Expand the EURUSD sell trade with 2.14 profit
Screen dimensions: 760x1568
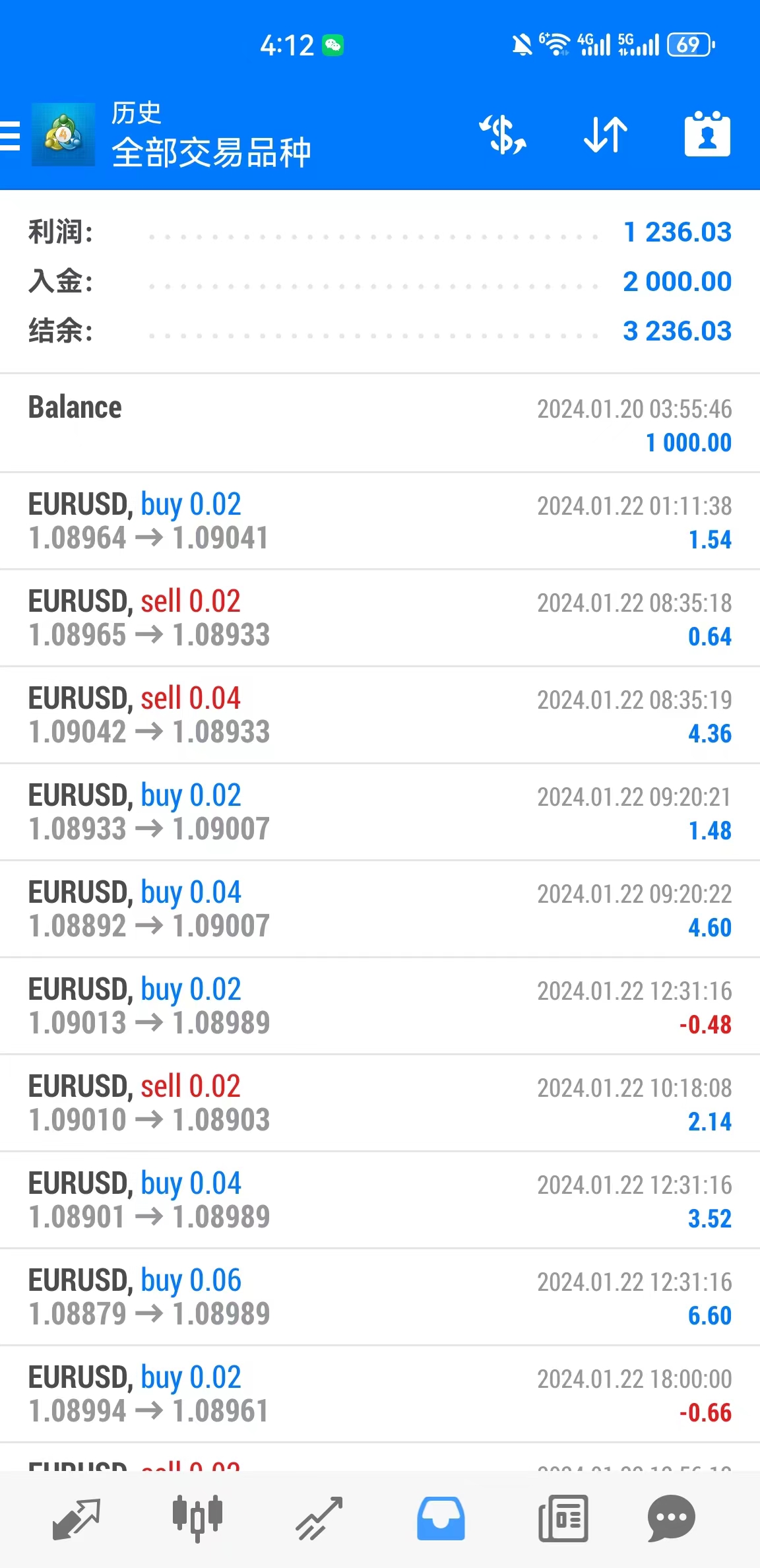click(380, 1103)
